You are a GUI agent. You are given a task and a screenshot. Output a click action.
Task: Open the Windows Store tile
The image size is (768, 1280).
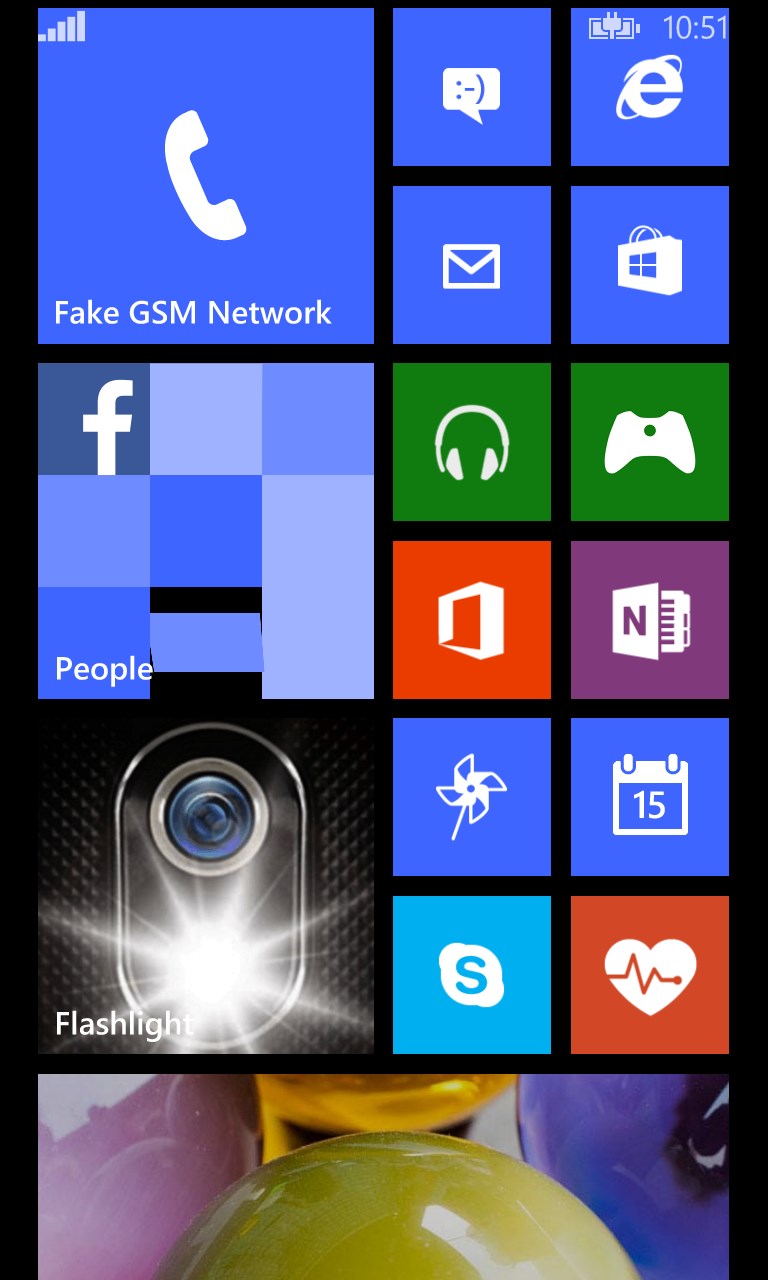coord(649,265)
